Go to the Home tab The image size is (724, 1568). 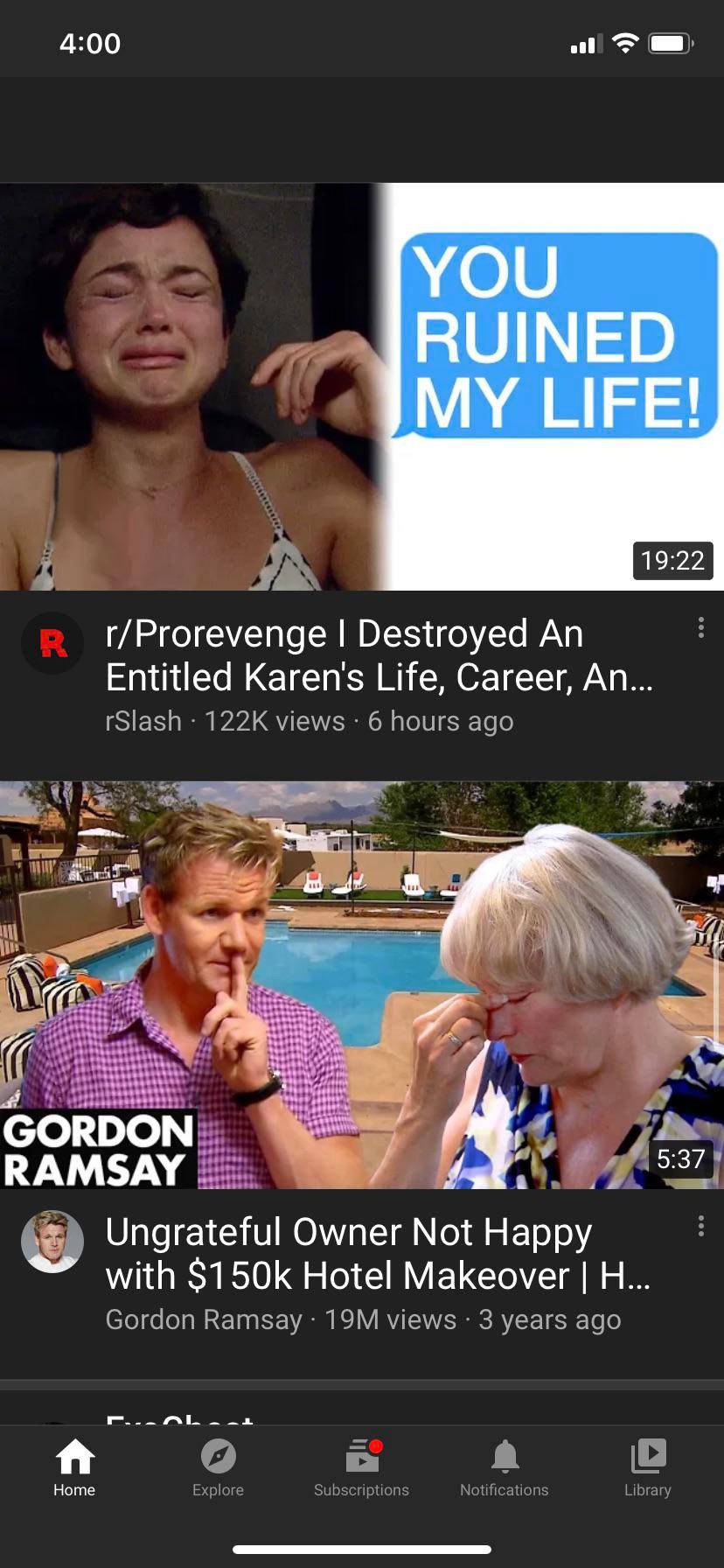[x=74, y=1468]
